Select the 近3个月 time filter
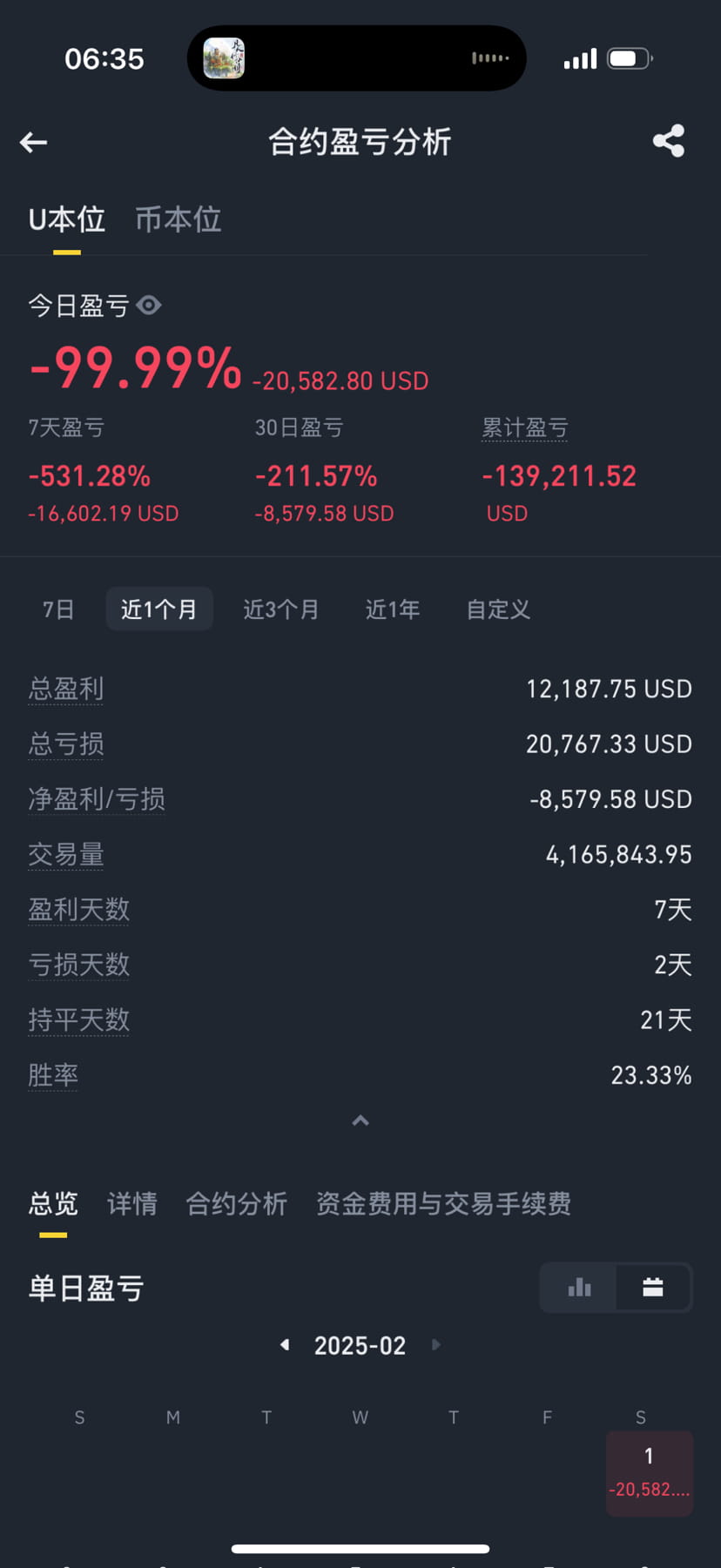 280,609
